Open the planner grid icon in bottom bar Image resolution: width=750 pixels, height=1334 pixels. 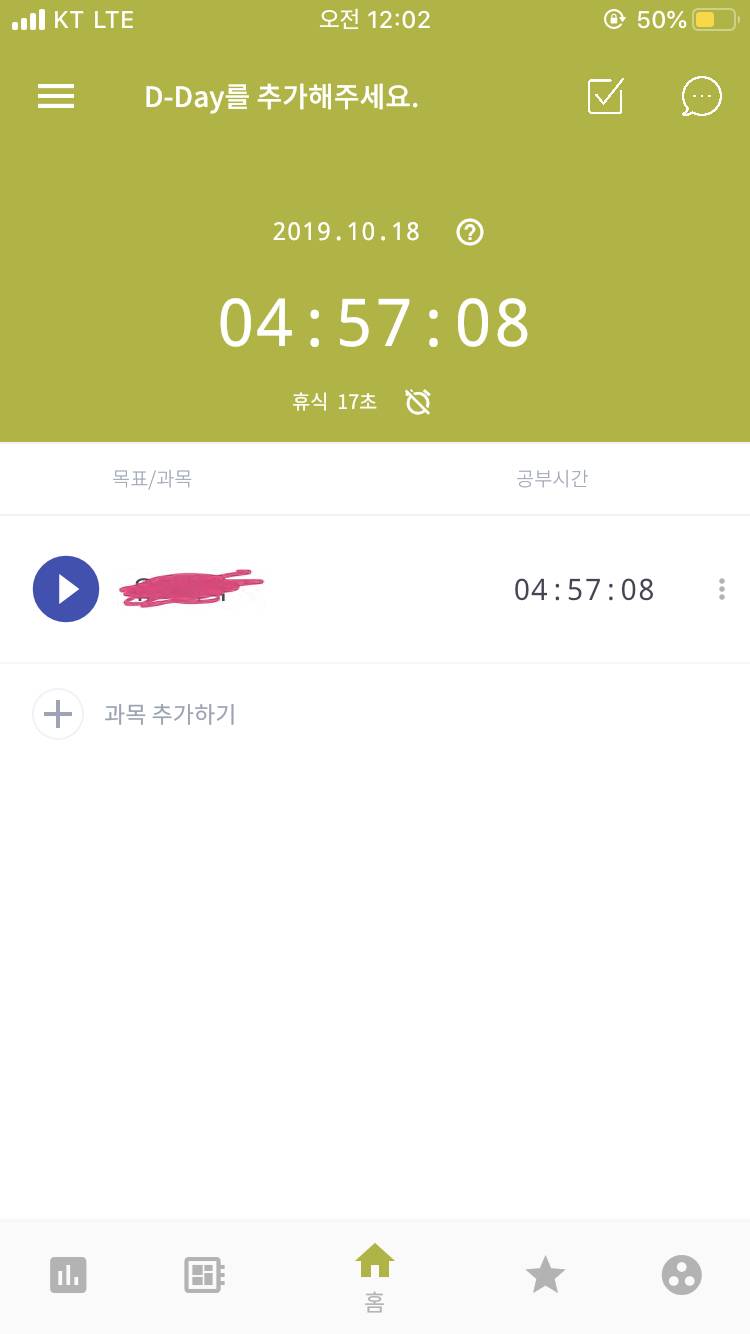click(203, 1275)
